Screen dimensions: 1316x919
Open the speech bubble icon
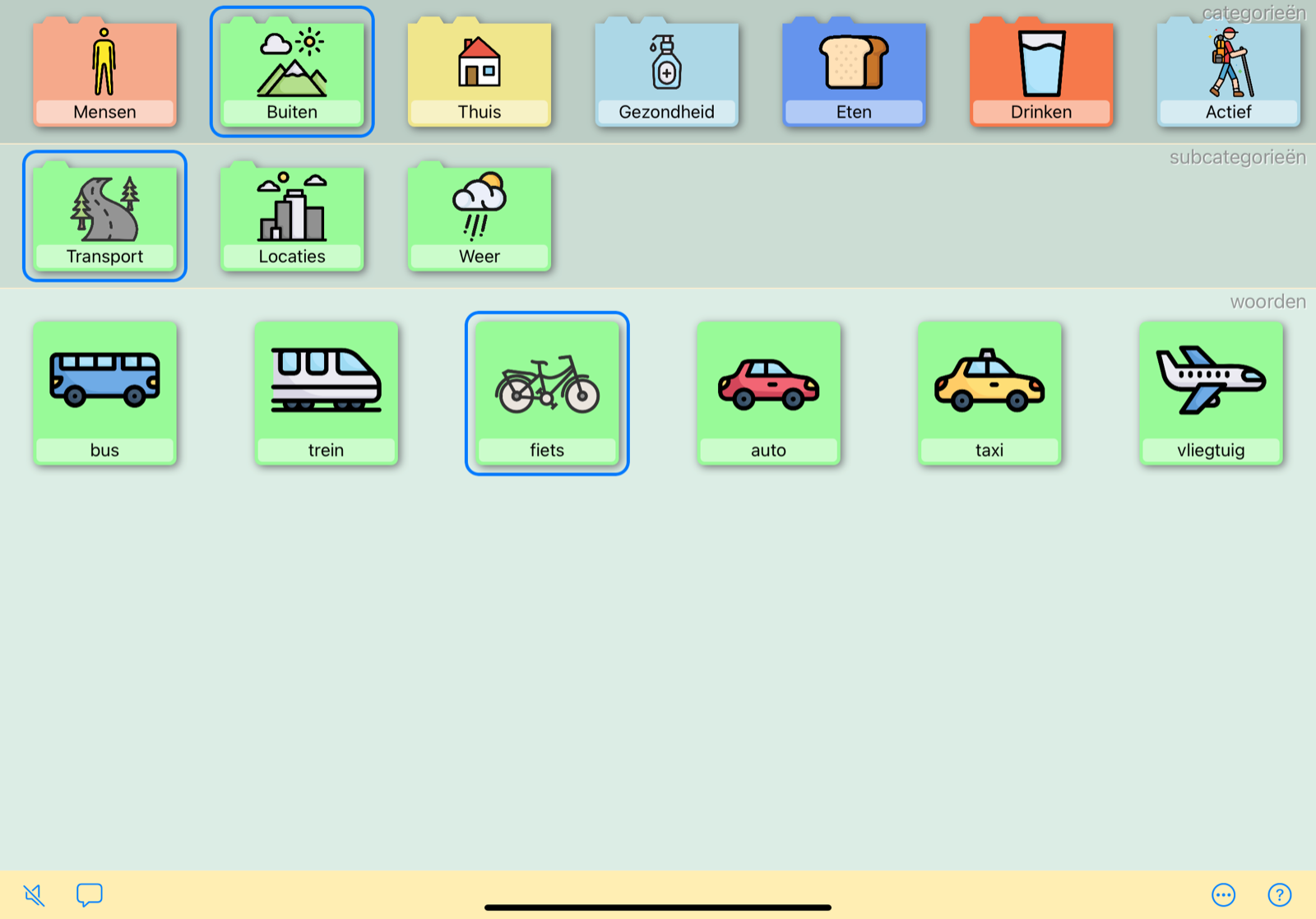89,894
